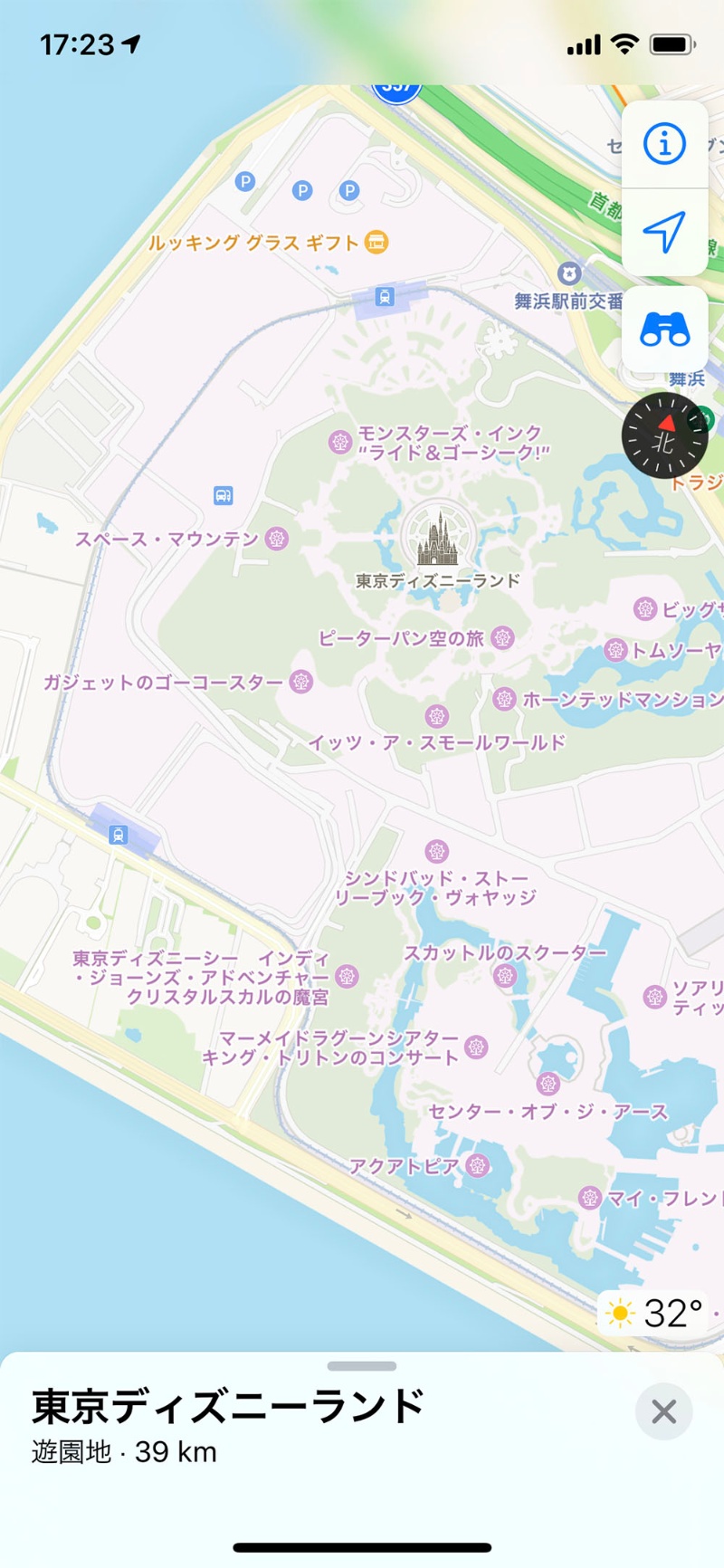Select the スペース・マウンテン map pin
Screen dimensions: 724x1568
tap(277, 539)
